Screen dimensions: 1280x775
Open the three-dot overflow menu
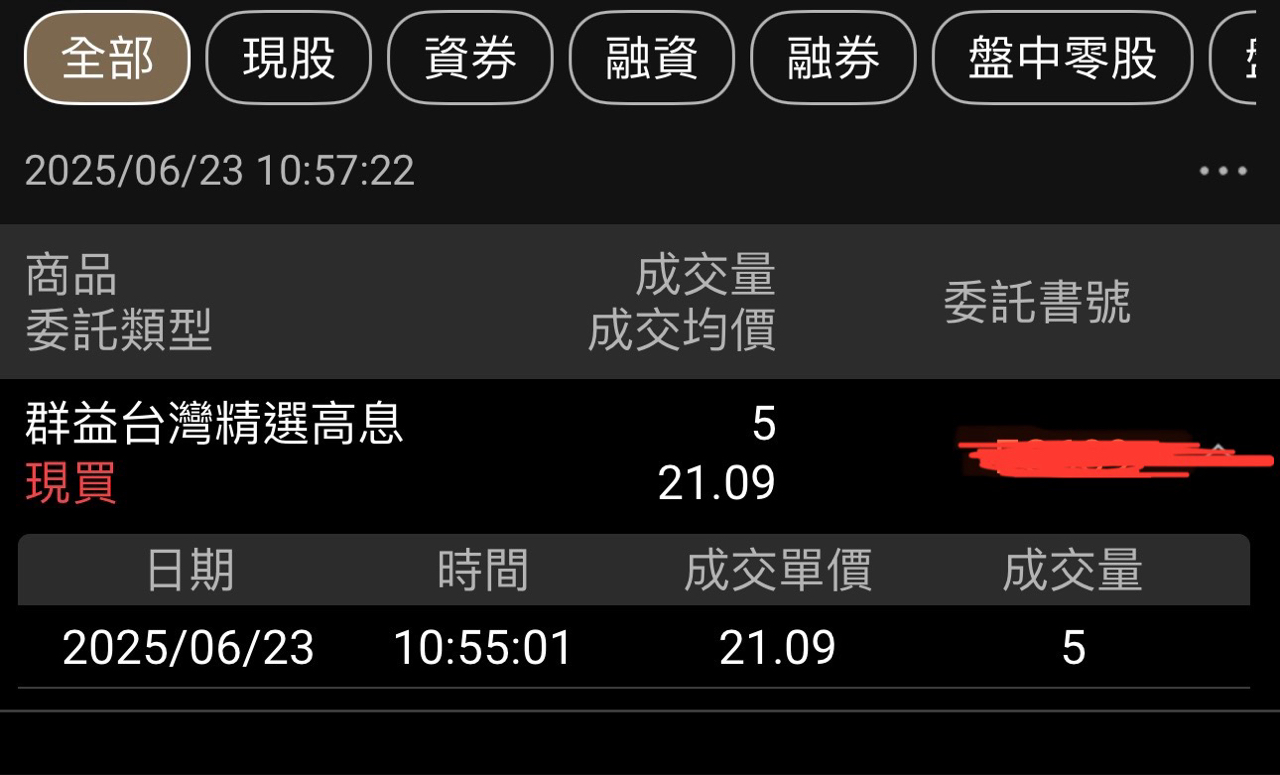(1223, 171)
